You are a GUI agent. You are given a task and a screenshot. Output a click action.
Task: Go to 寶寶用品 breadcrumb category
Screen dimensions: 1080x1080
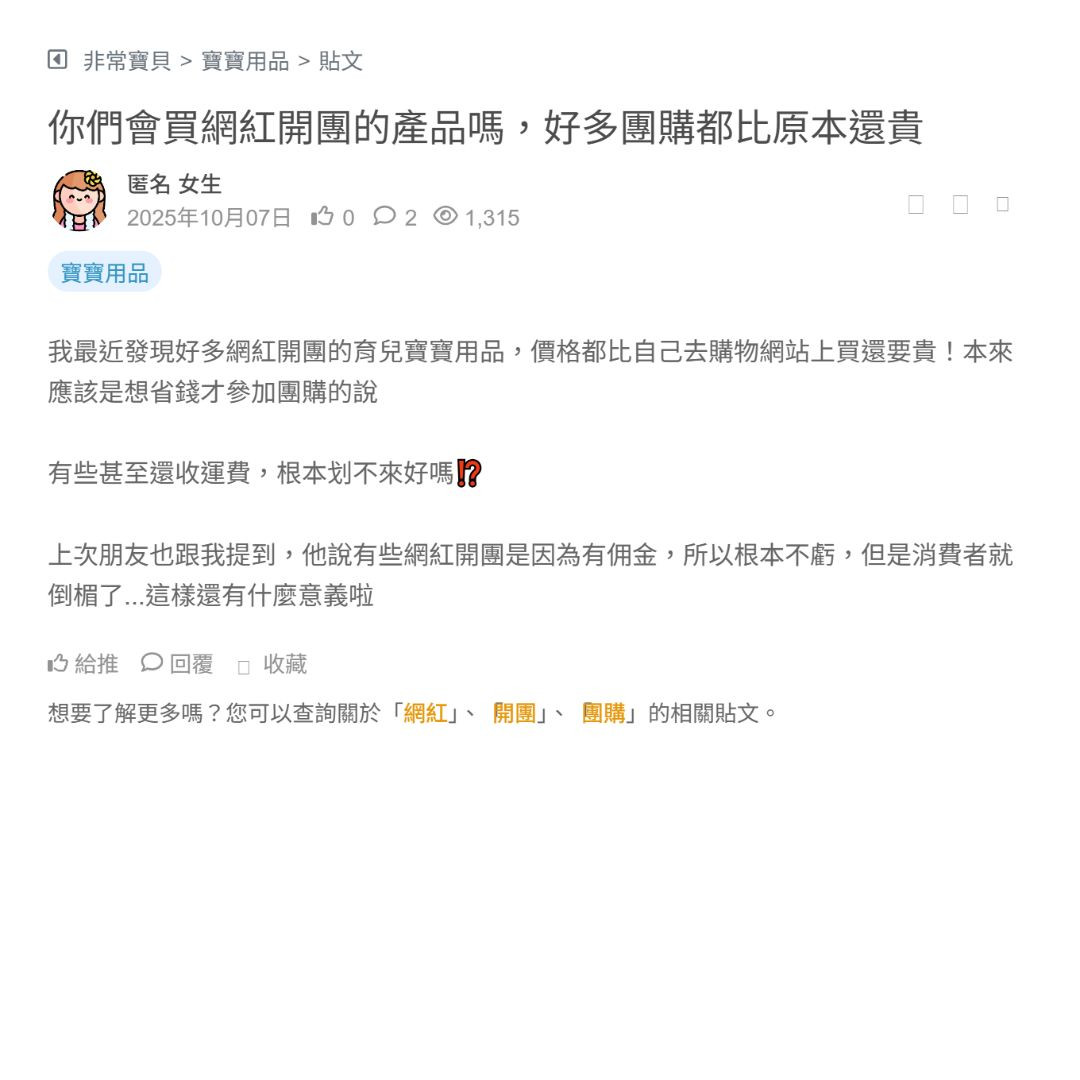[245, 61]
